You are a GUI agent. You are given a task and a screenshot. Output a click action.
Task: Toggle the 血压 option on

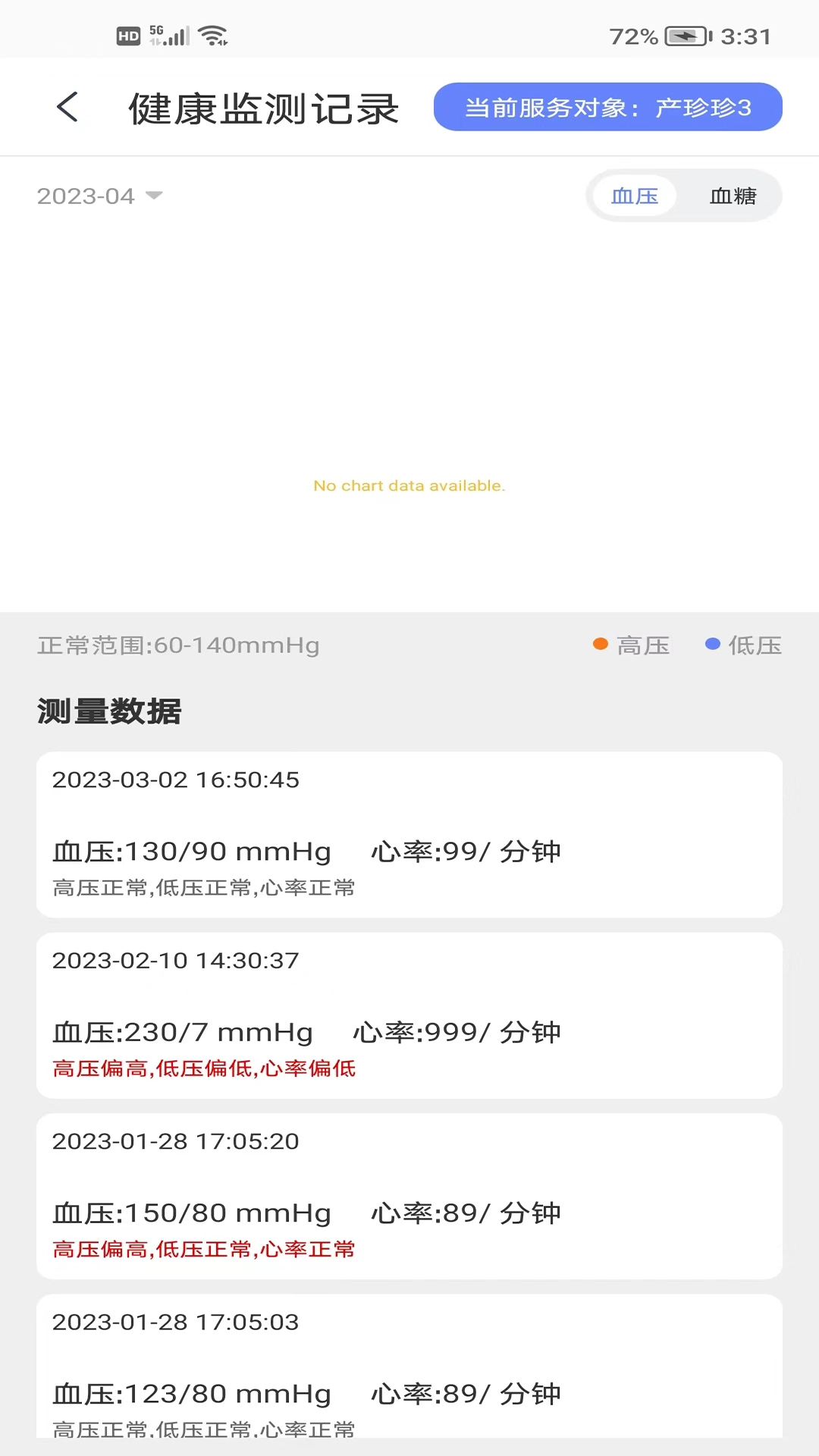[x=635, y=196]
